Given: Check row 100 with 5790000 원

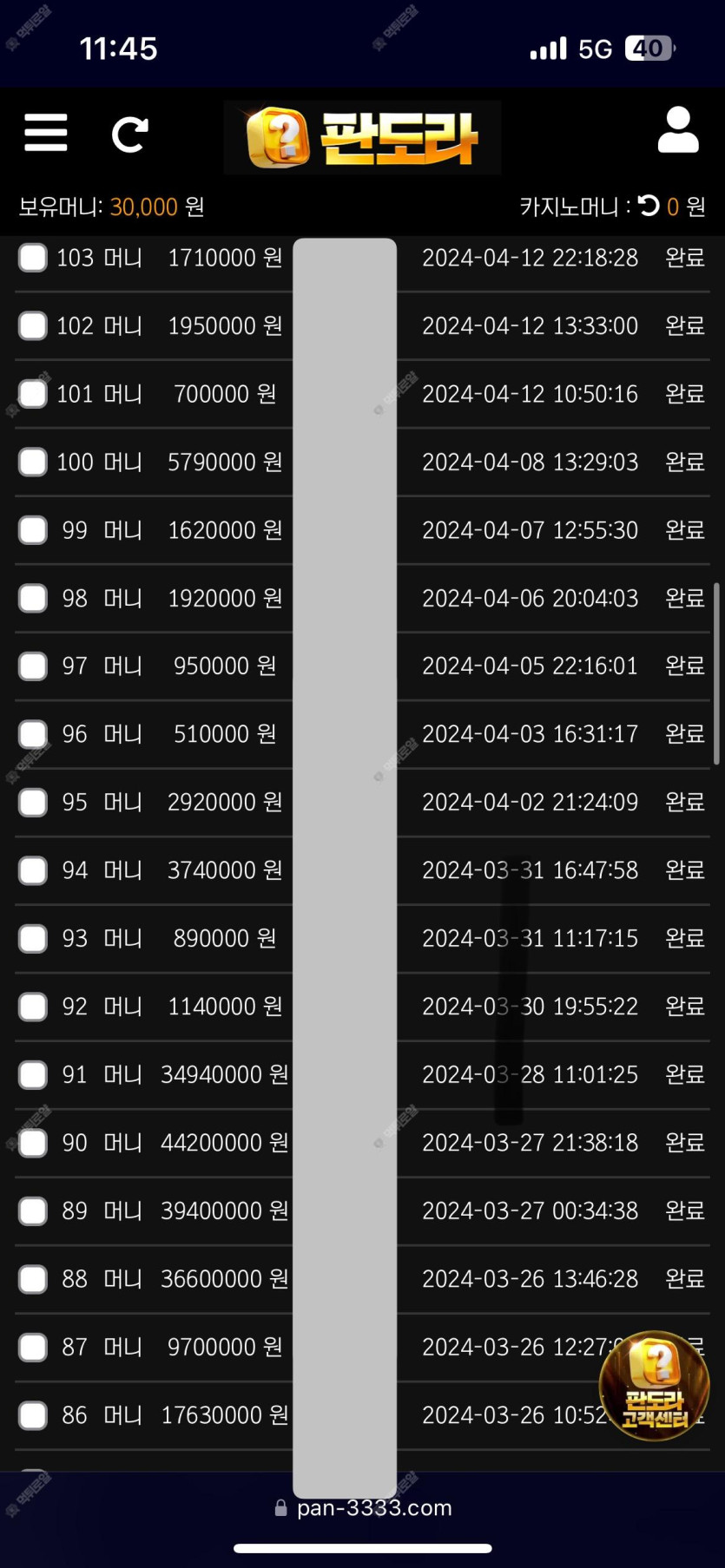Looking at the screenshot, I should point(33,462).
